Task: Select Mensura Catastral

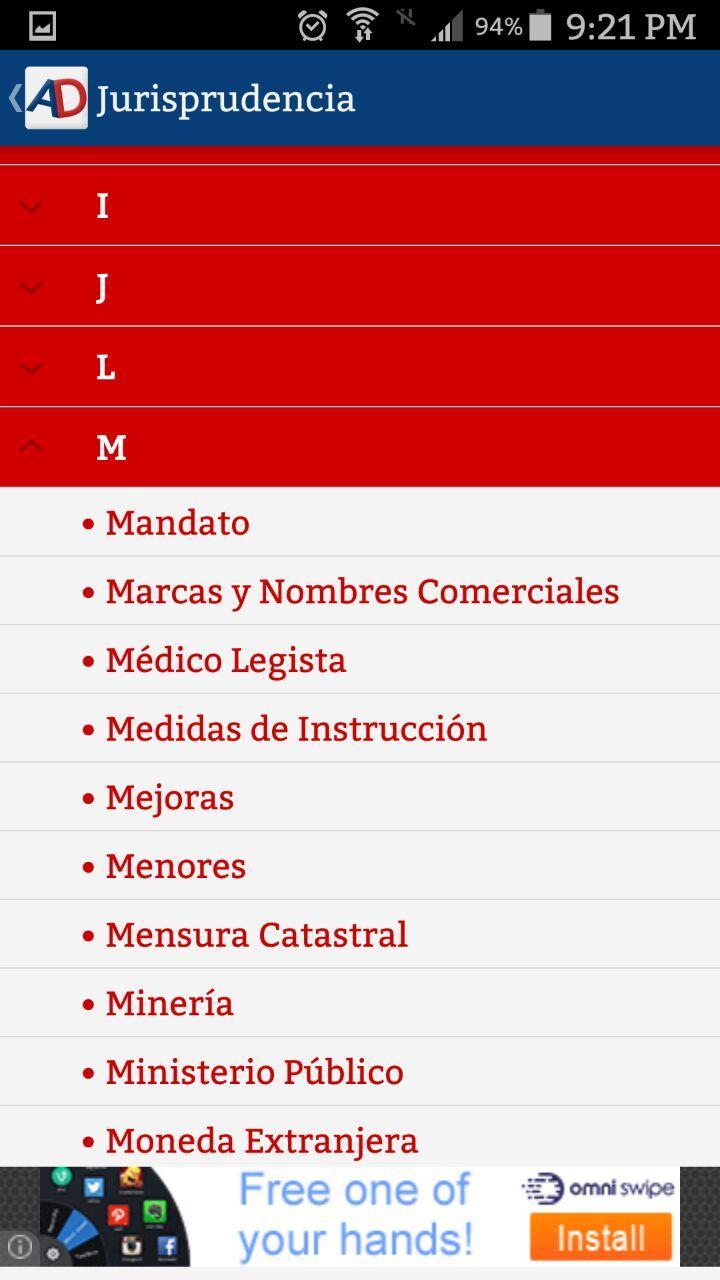Action: [257, 935]
